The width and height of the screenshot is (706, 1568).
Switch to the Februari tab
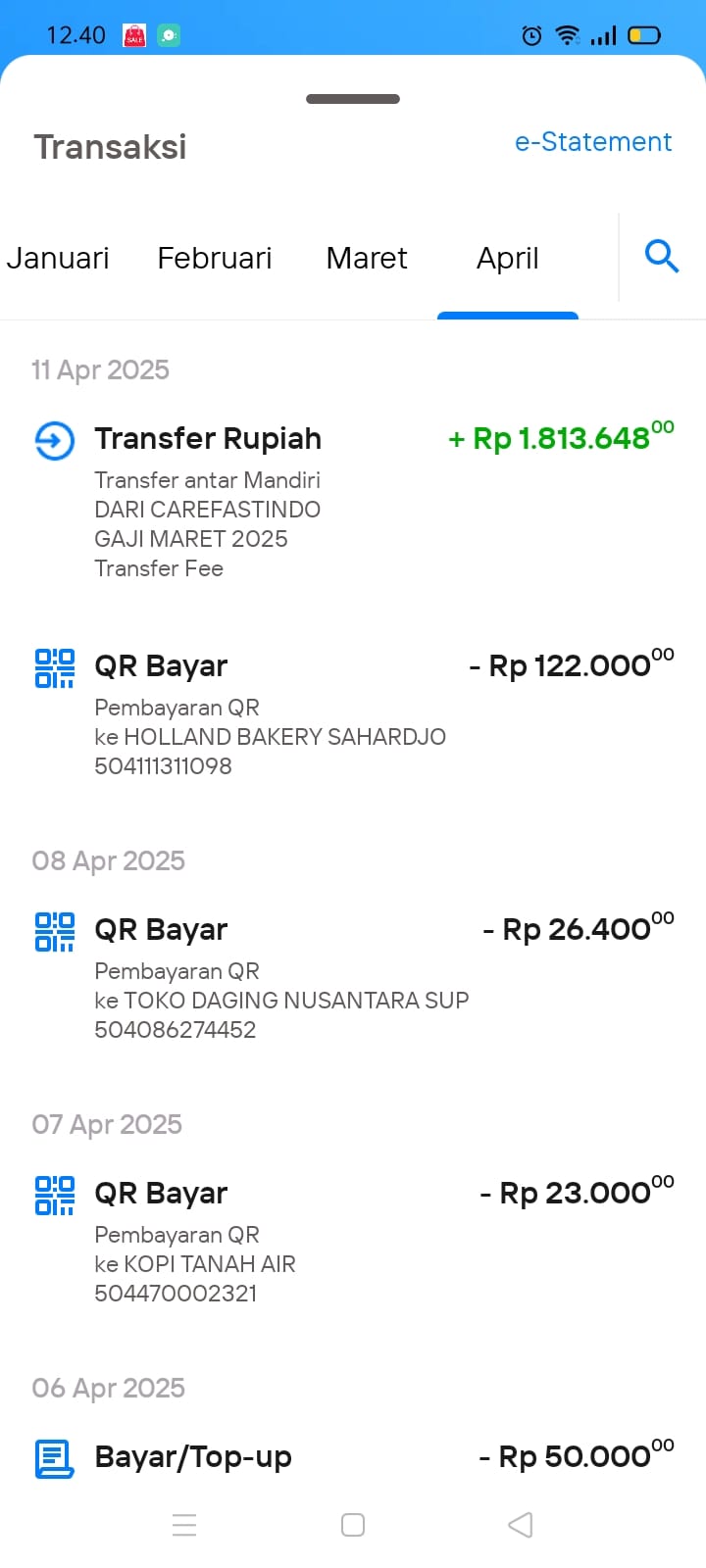coord(215,258)
